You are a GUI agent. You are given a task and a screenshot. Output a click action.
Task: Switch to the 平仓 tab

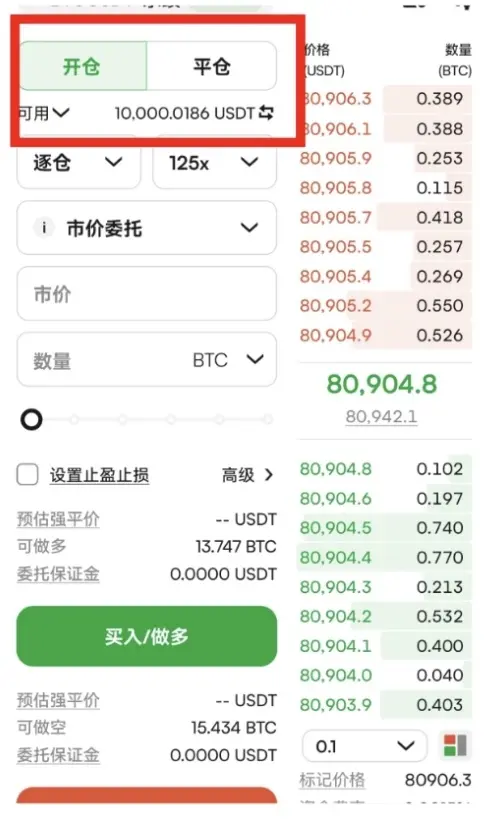click(211, 66)
